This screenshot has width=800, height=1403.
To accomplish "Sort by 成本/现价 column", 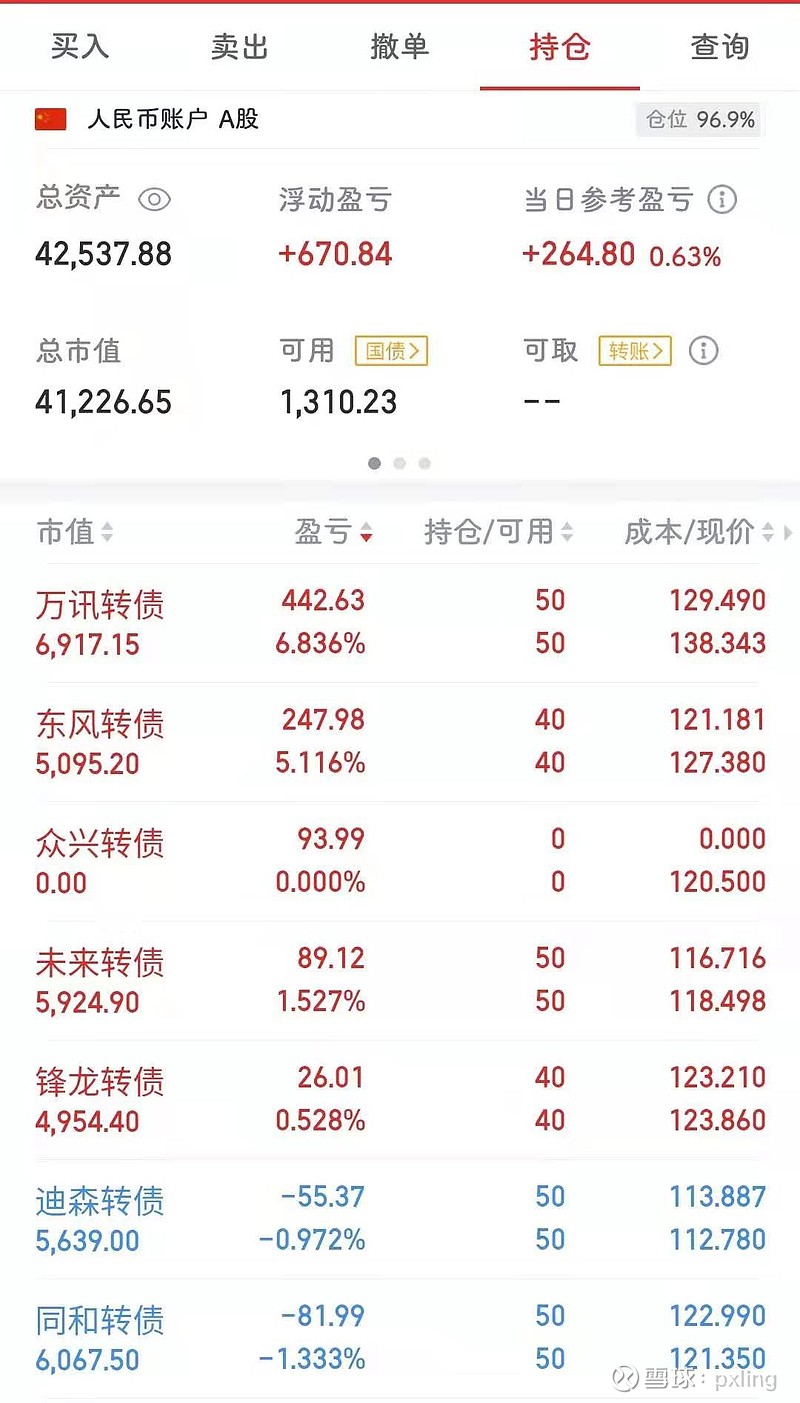I will point(699,532).
